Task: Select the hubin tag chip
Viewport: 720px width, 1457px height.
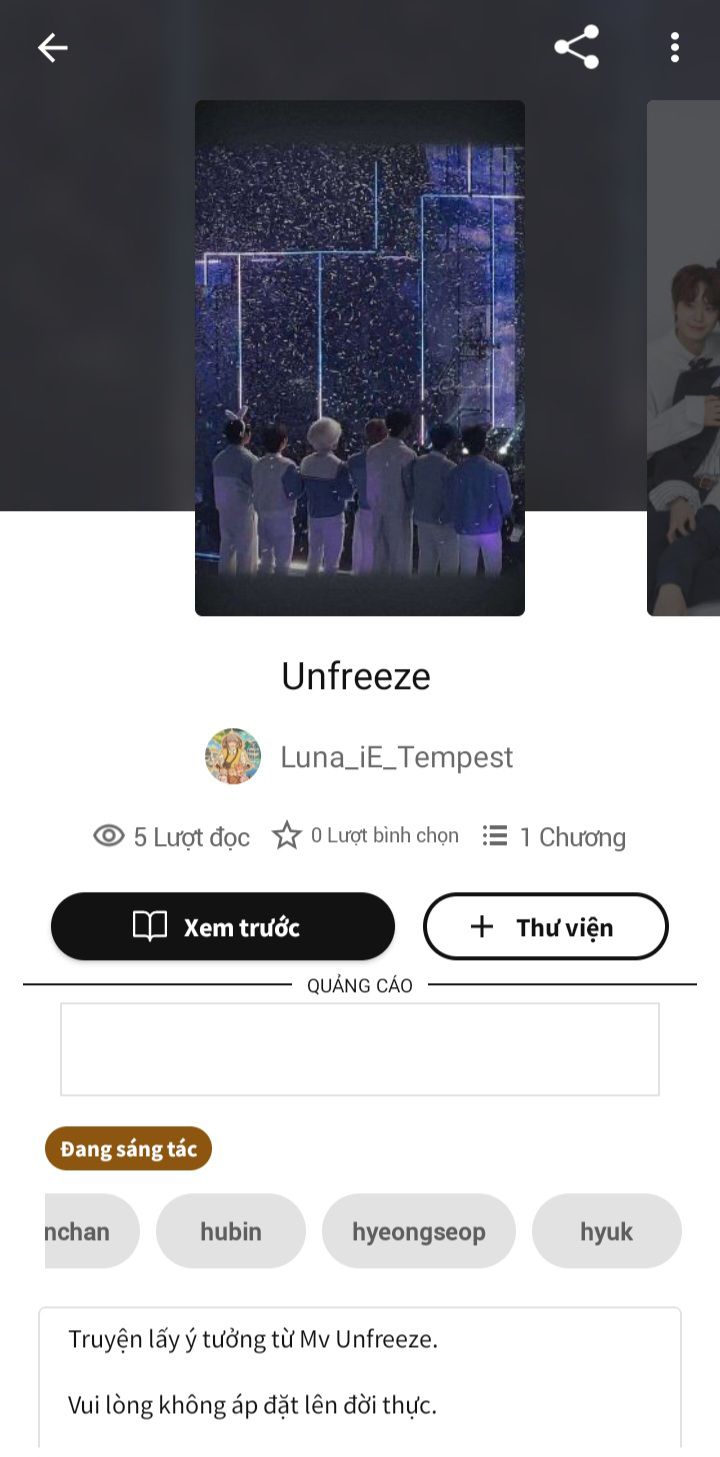Action: [x=230, y=1231]
